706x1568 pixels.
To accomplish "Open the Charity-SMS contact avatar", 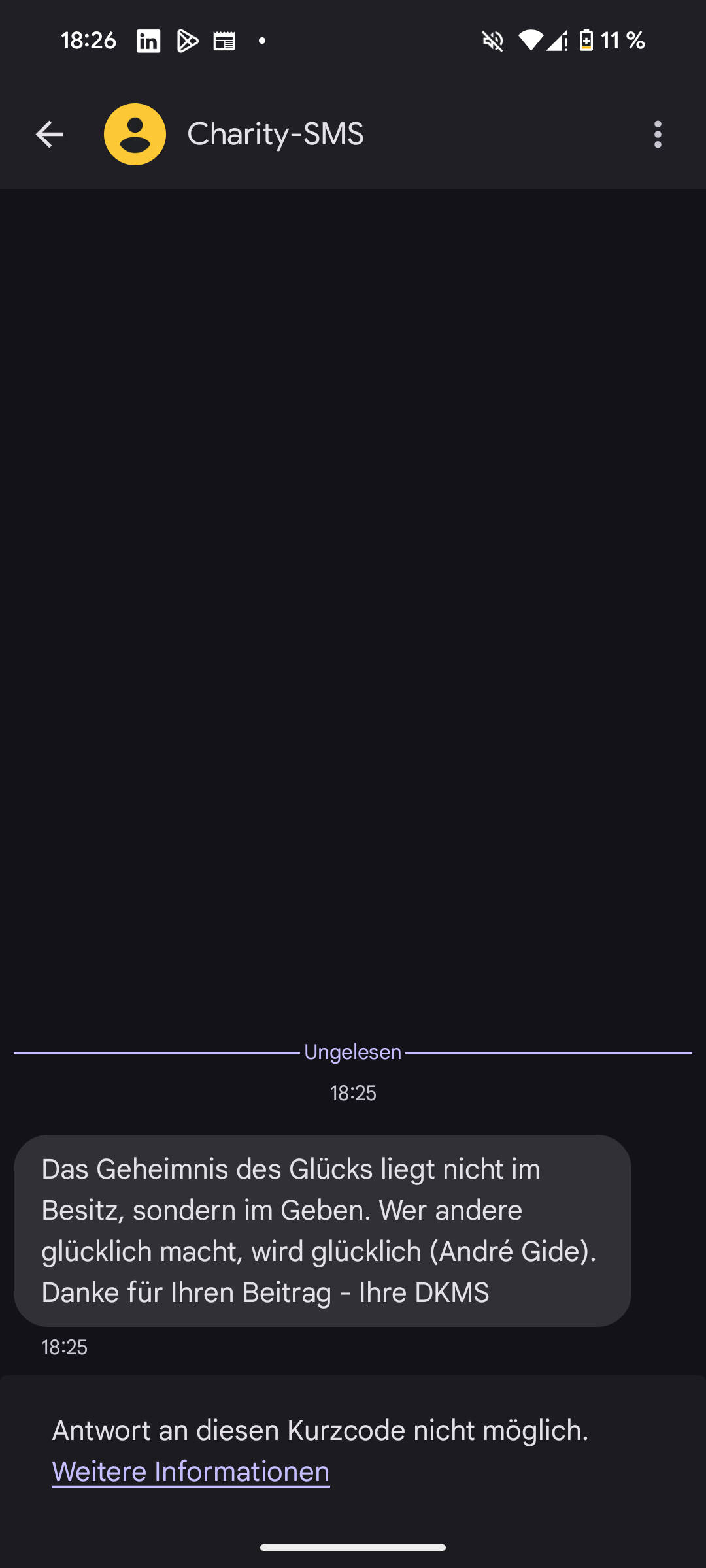I will point(135,135).
